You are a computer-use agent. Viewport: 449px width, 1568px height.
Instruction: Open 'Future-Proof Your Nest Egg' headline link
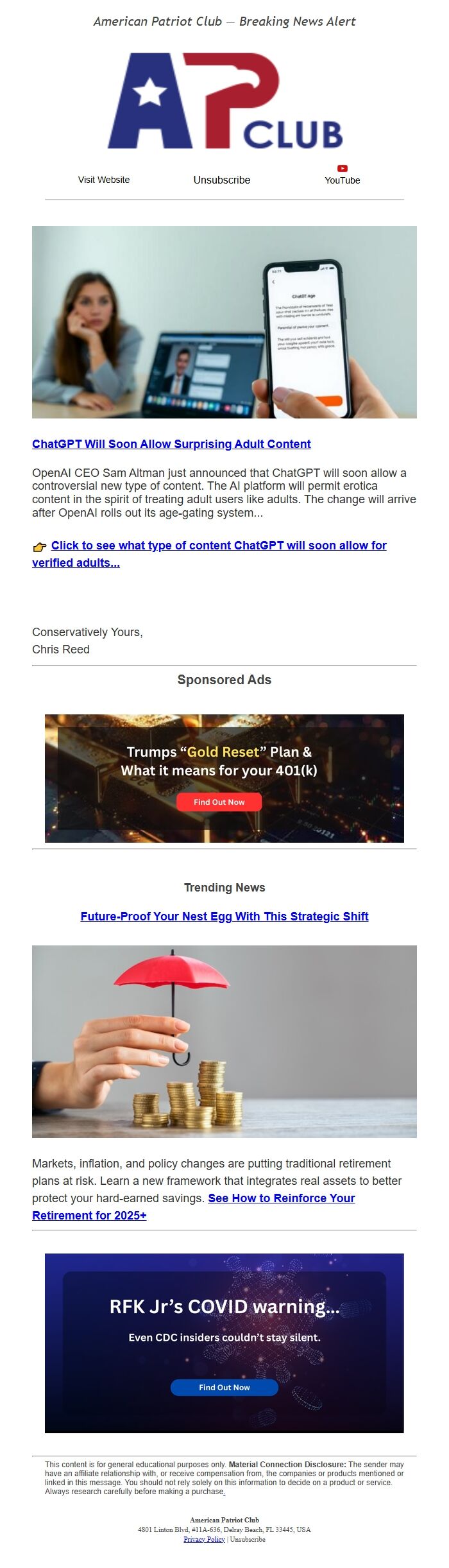224,916
